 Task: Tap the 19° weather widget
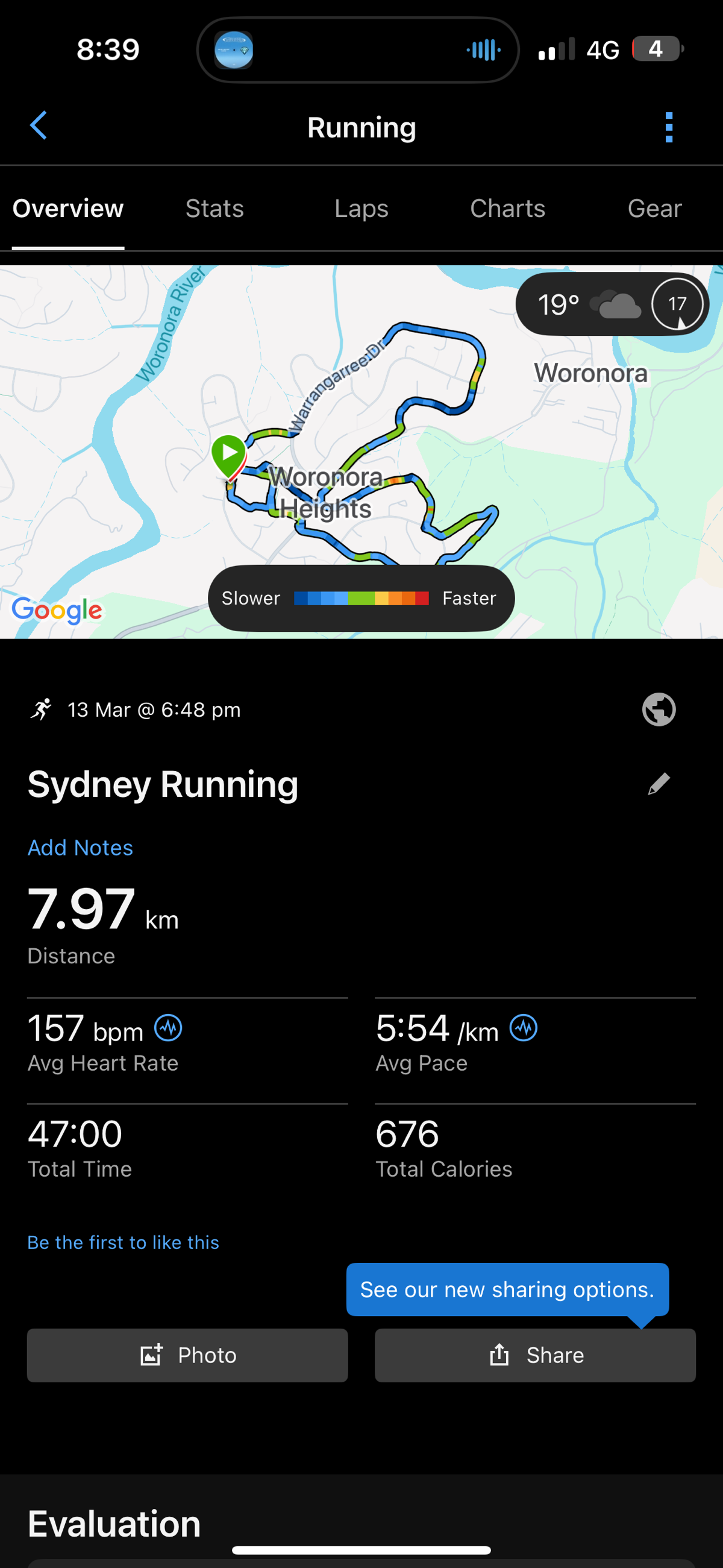(610, 304)
